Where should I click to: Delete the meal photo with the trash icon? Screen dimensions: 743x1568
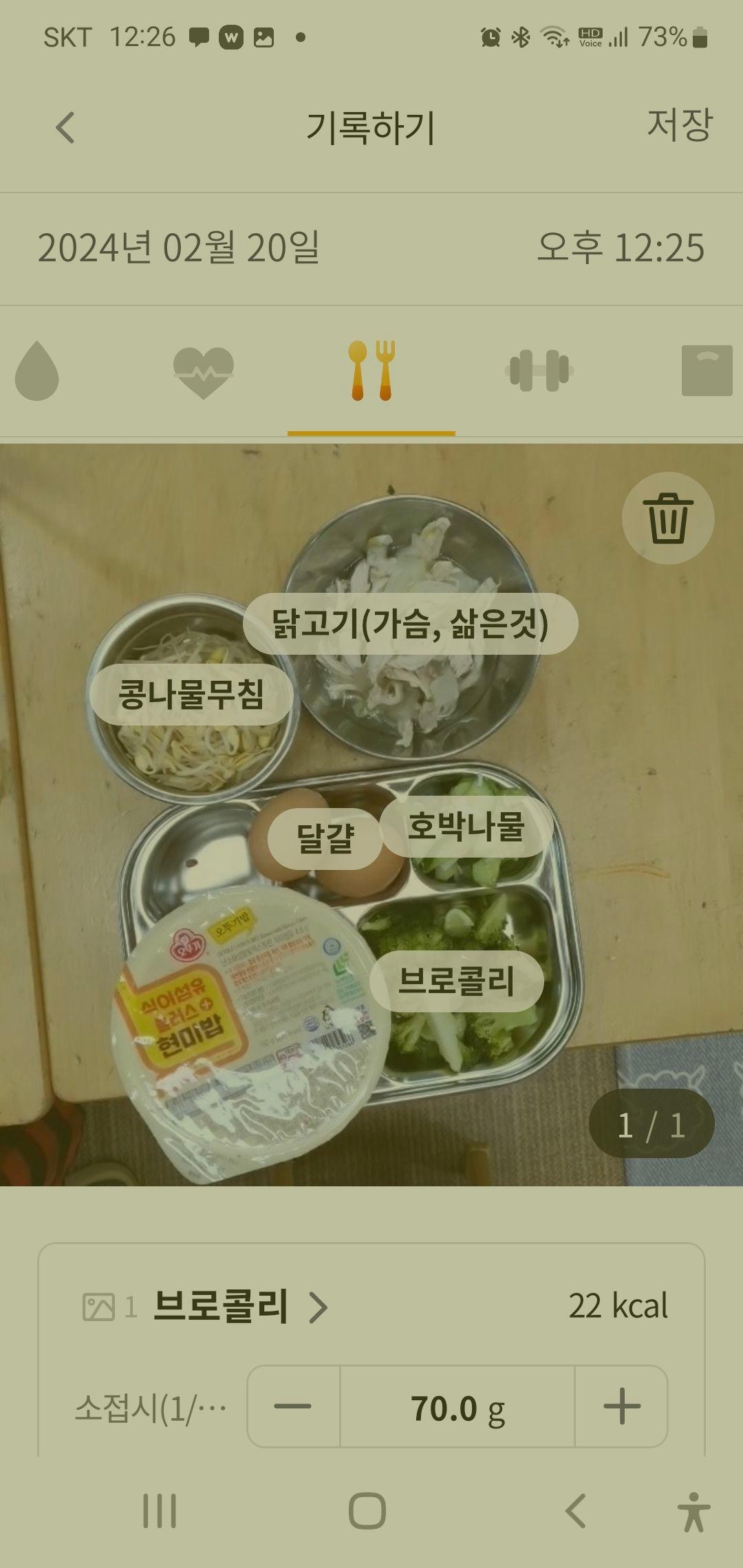pos(668,519)
